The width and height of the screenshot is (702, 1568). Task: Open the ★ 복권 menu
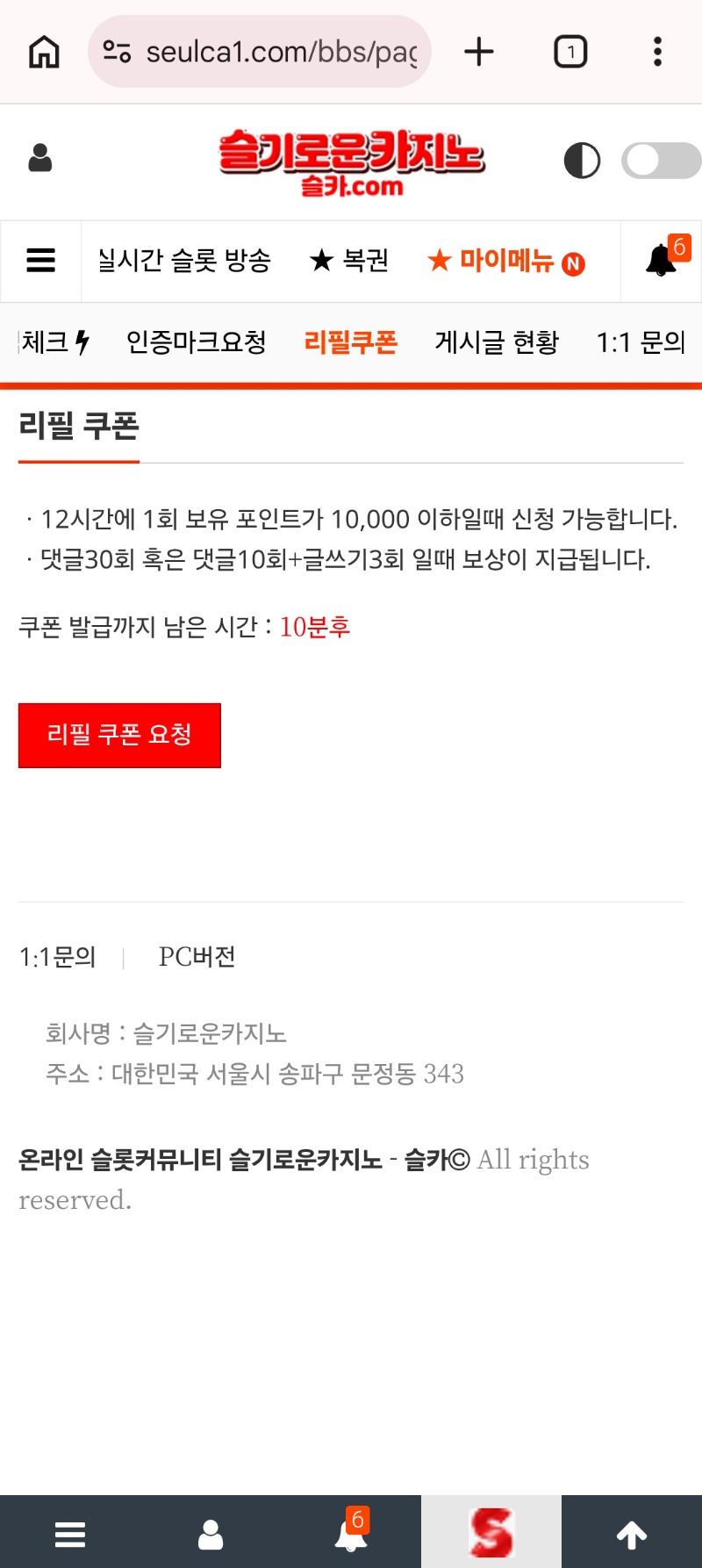tap(349, 261)
